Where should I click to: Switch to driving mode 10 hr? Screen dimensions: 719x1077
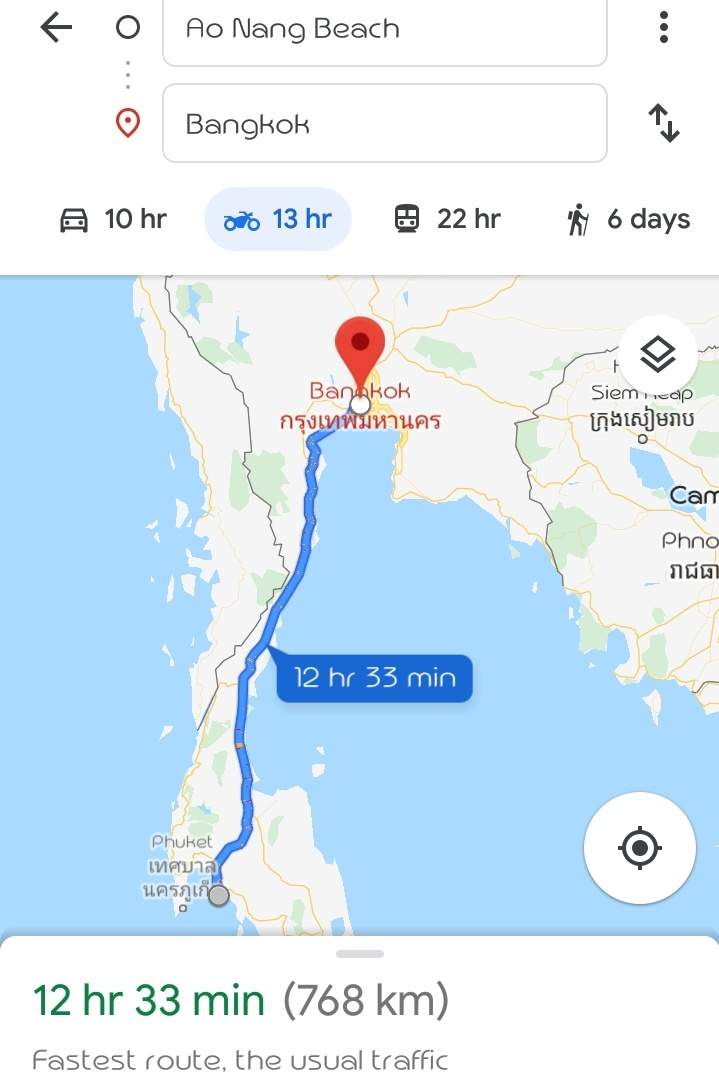pos(113,219)
